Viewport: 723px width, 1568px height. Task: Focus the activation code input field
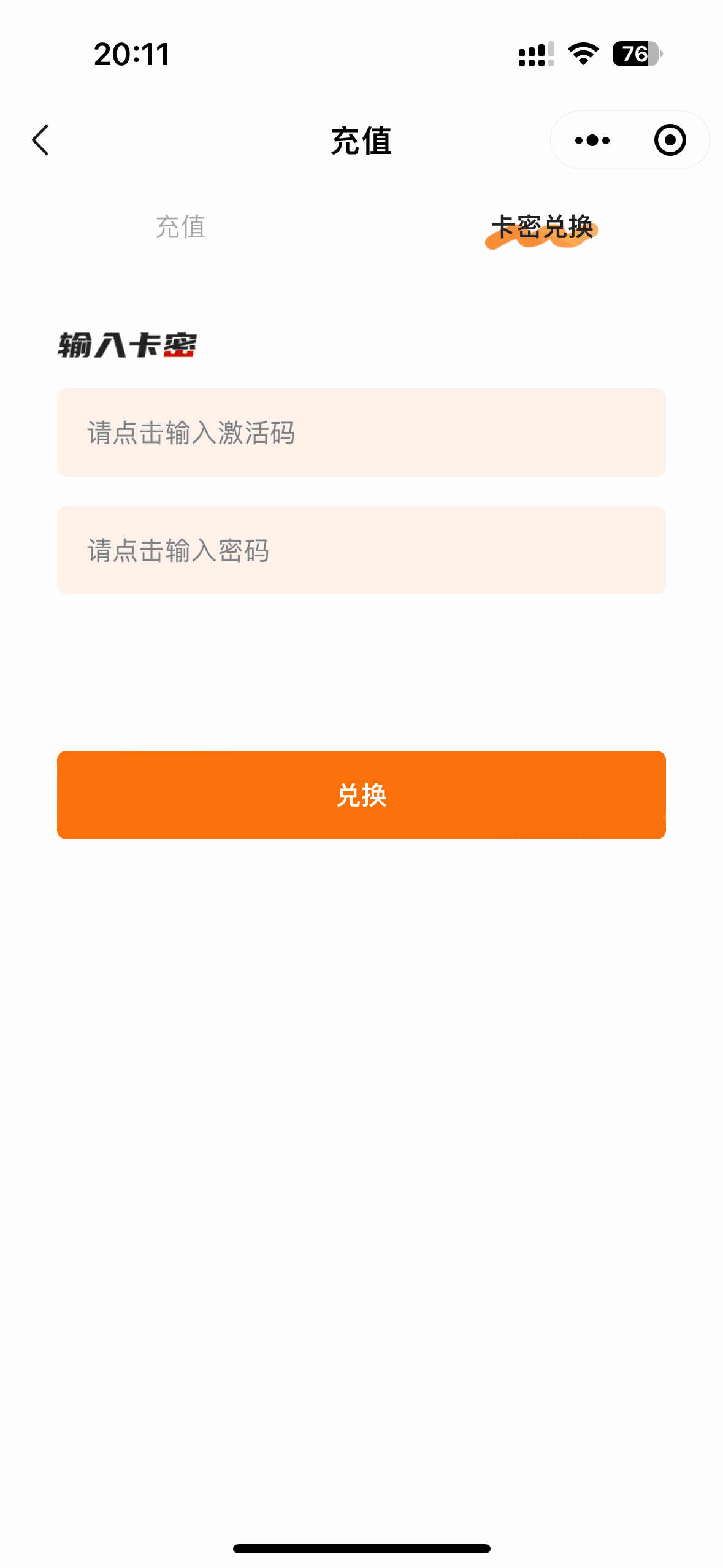coord(361,432)
